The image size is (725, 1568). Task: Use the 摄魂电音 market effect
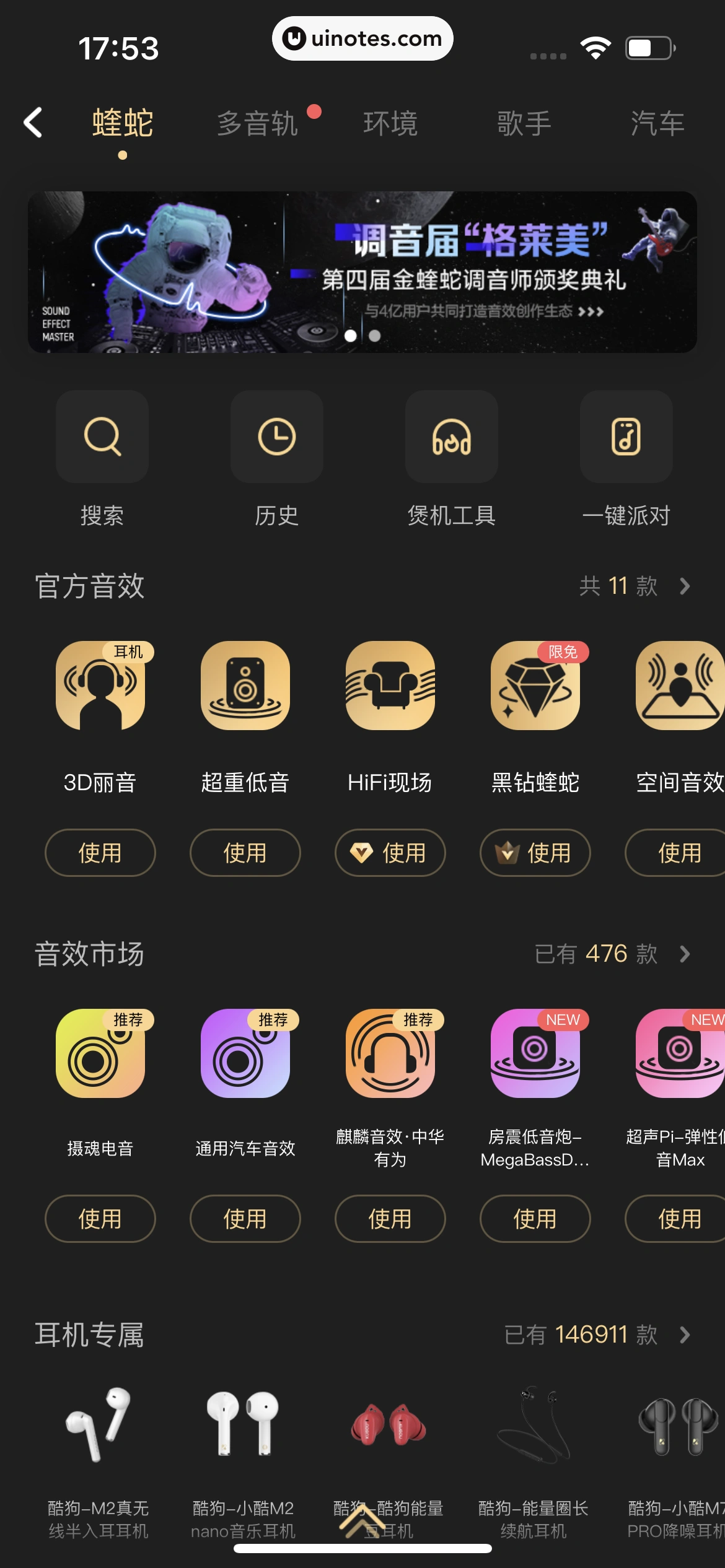pyautogui.click(x=100, y=1218)
